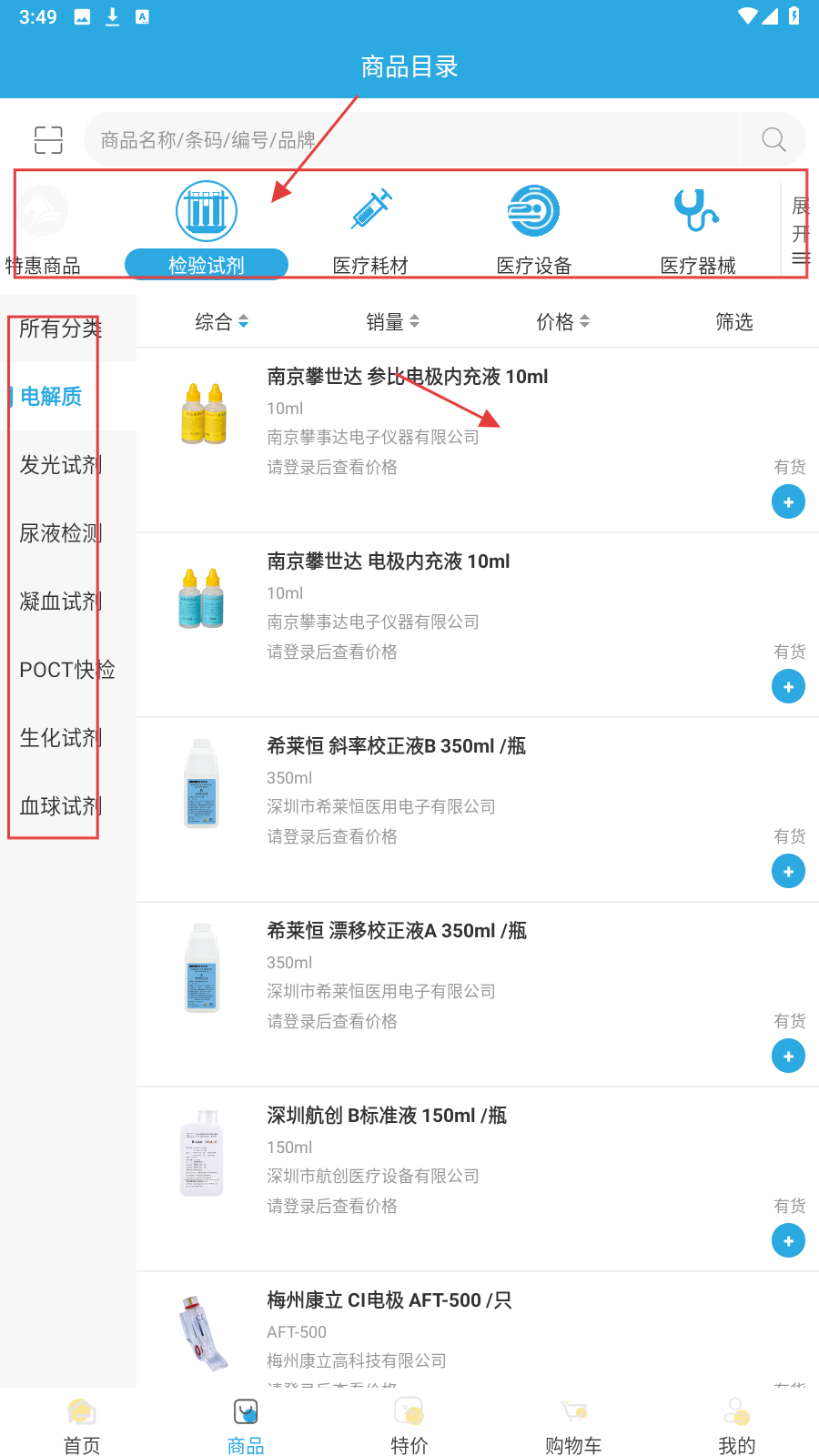Expand the category list with 展开
The width and height of the screenshot is (819, 1456).
pyautogui.click(x=800, y=231)
